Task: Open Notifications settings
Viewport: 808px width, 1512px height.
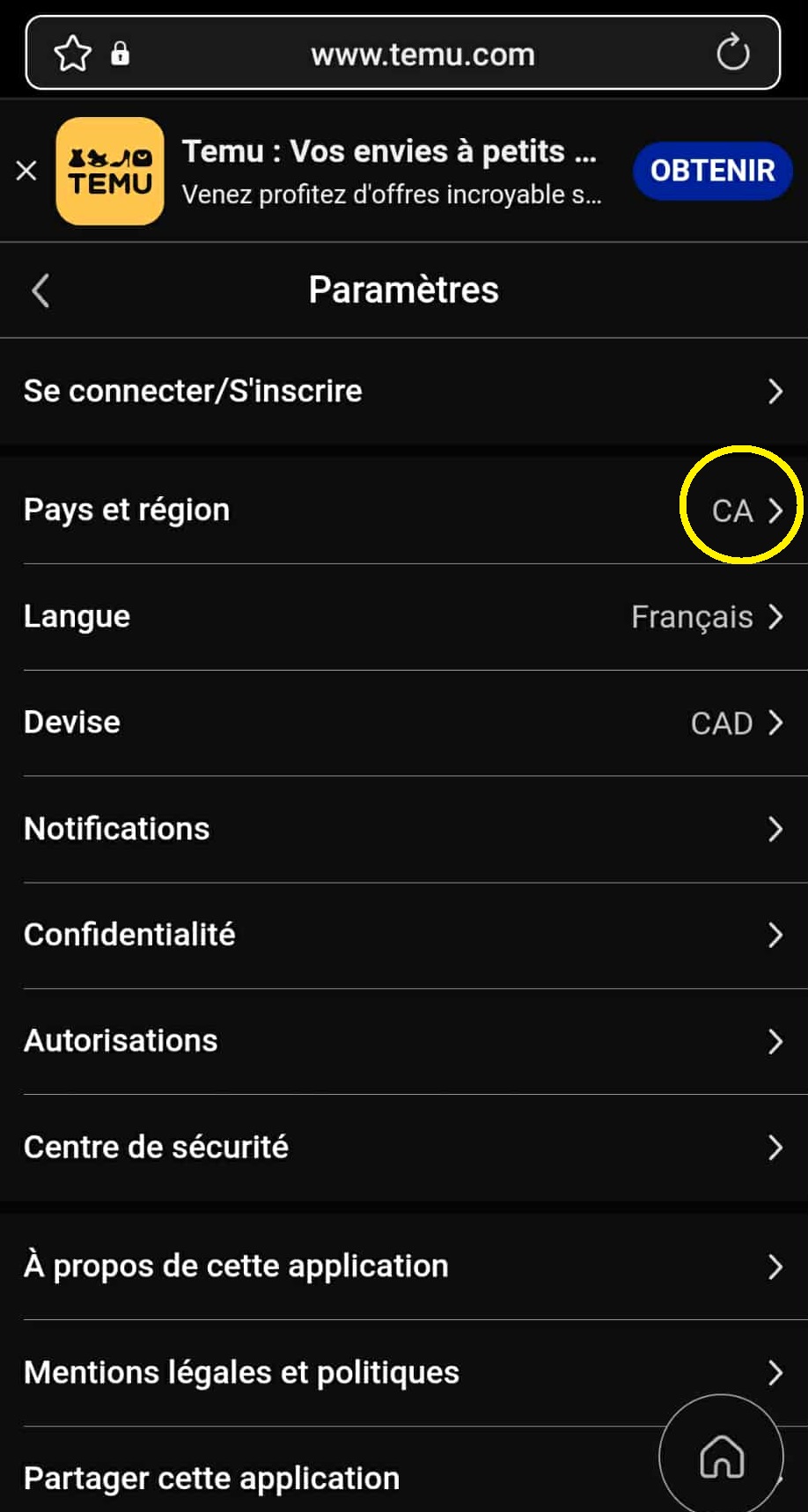Action: (x=403, y=829)
